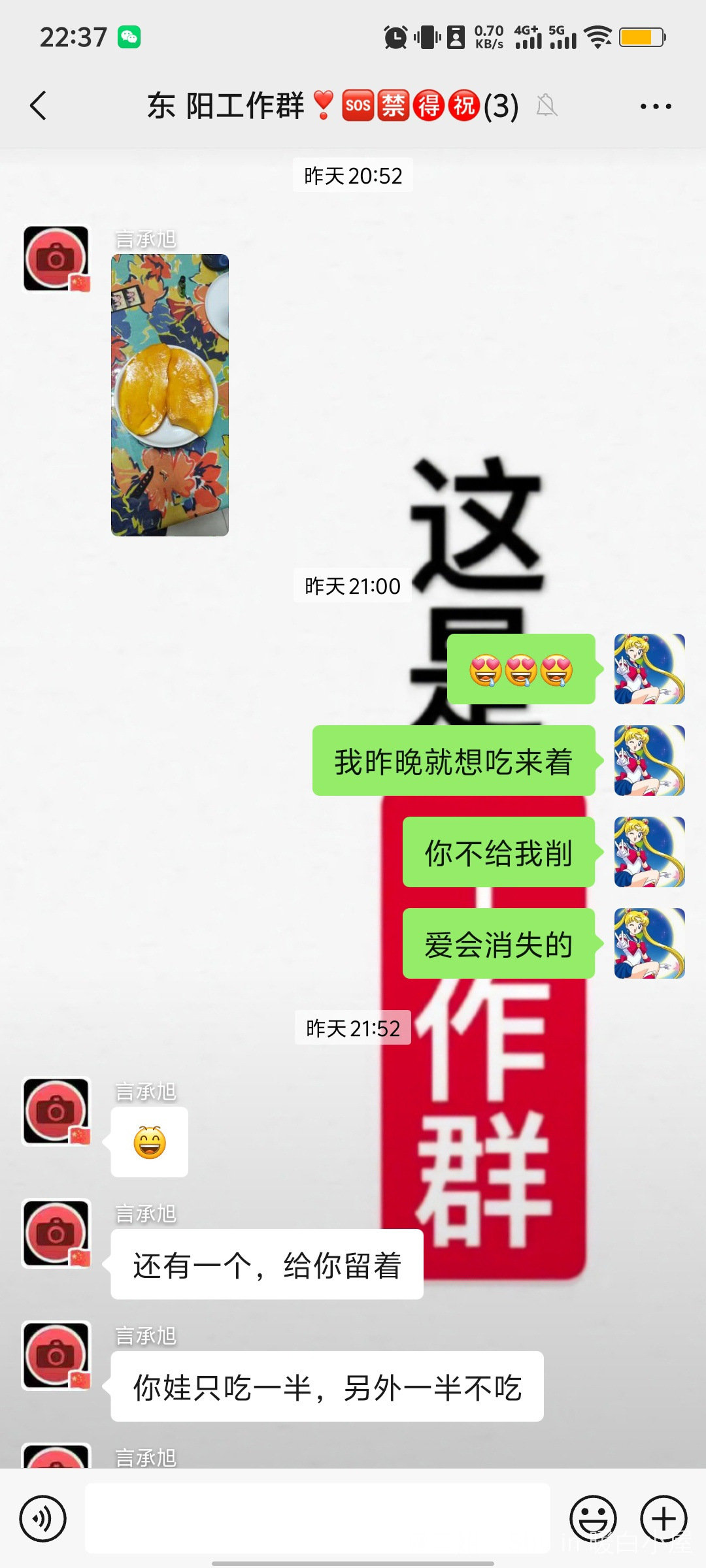Tap the Sailor Moon avatar beside 爱会消失的
Image resolution: width=706 pixels, height=1568 pixels.
(649, 943)
